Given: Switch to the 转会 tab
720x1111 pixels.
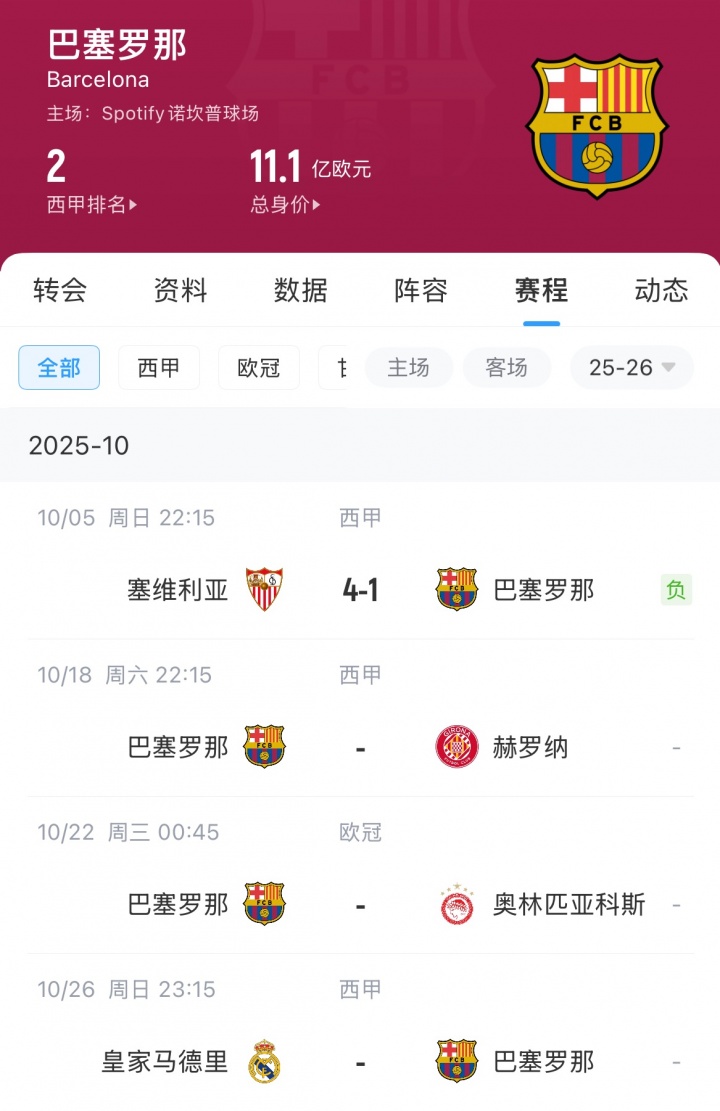Looking at the screenshot, I should coord(60,291).
